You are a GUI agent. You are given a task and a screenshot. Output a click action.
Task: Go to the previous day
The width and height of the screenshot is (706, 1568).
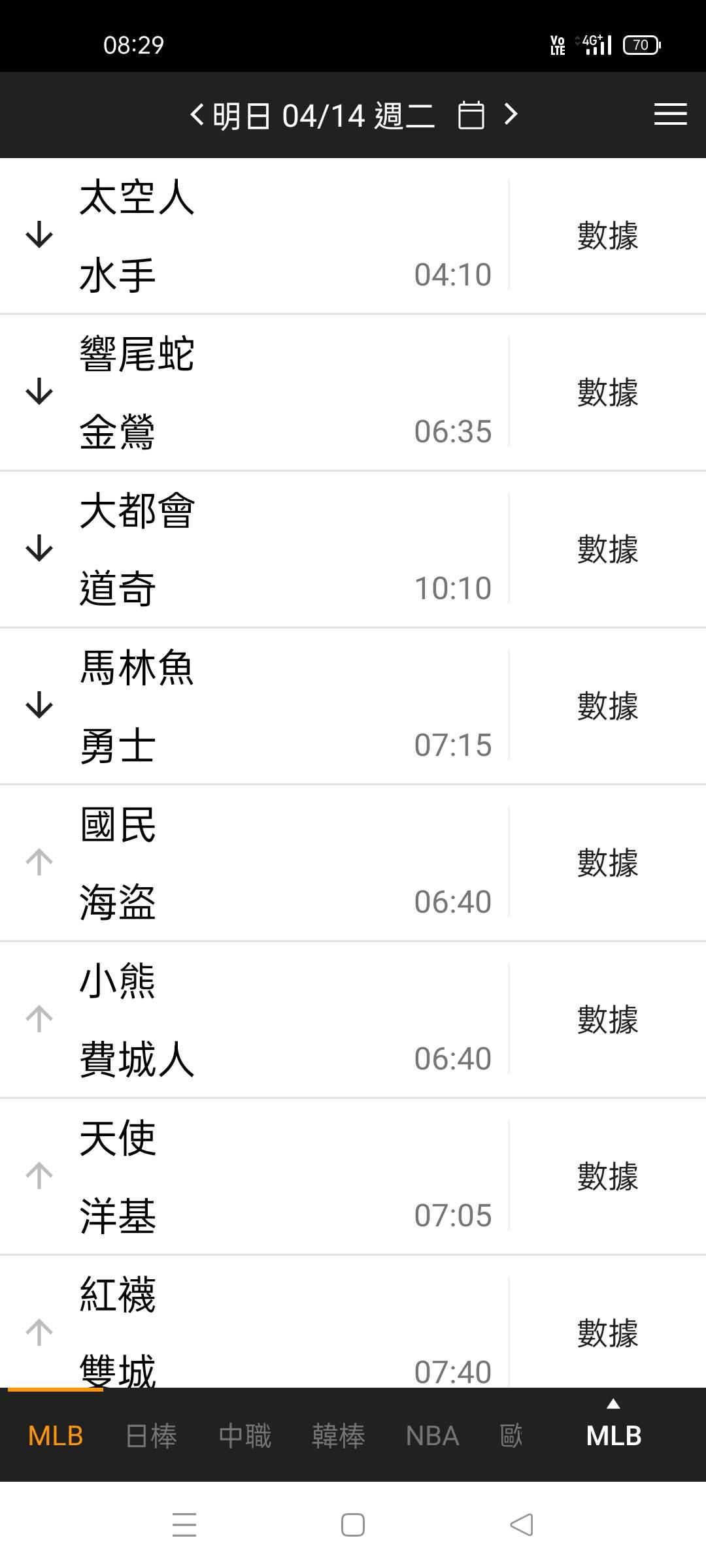pyautogui.click(x=197, y=115)
